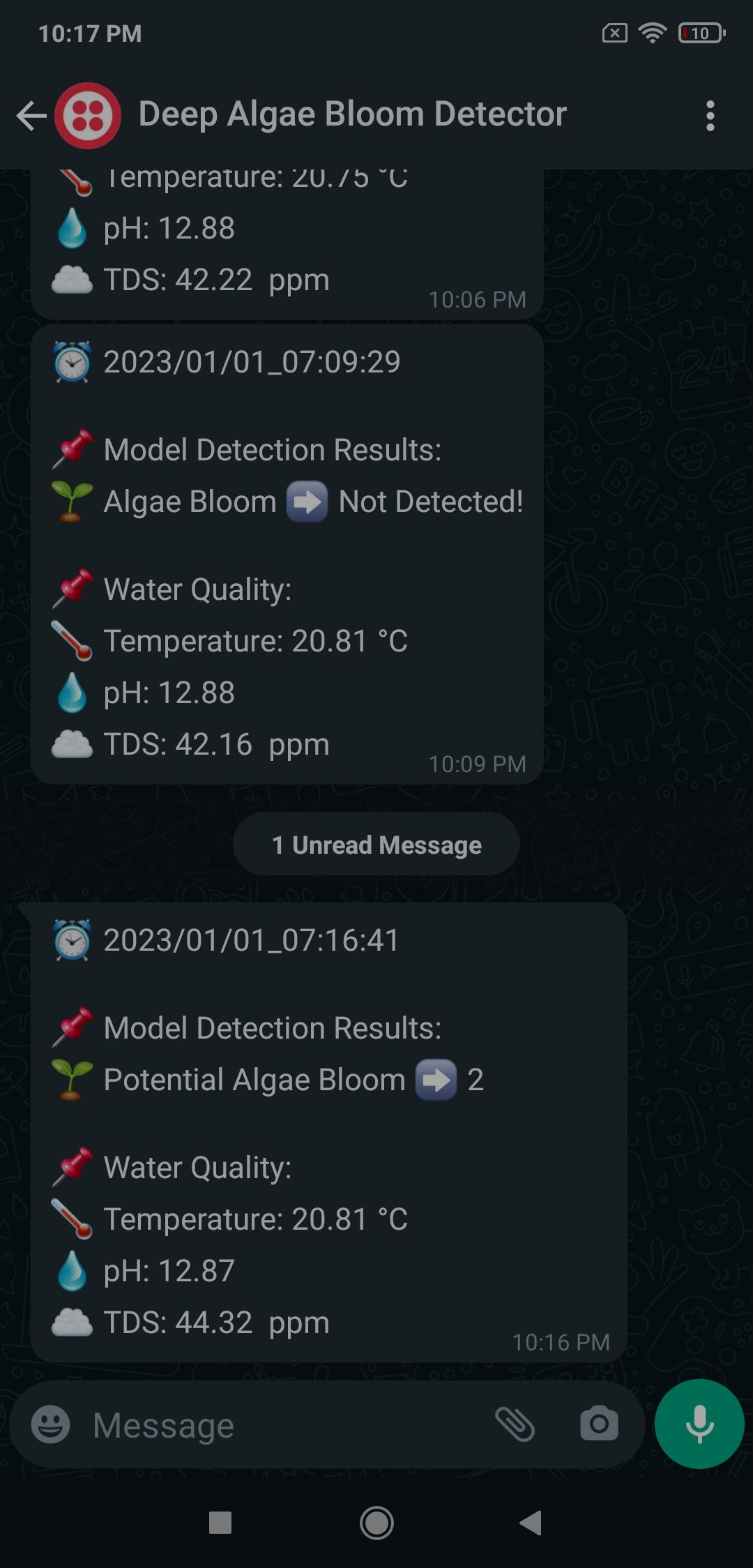The height and width of the screenshot is (1568, 753).
Task: Open the three-dot chat options menu
Action: (710, 114)
